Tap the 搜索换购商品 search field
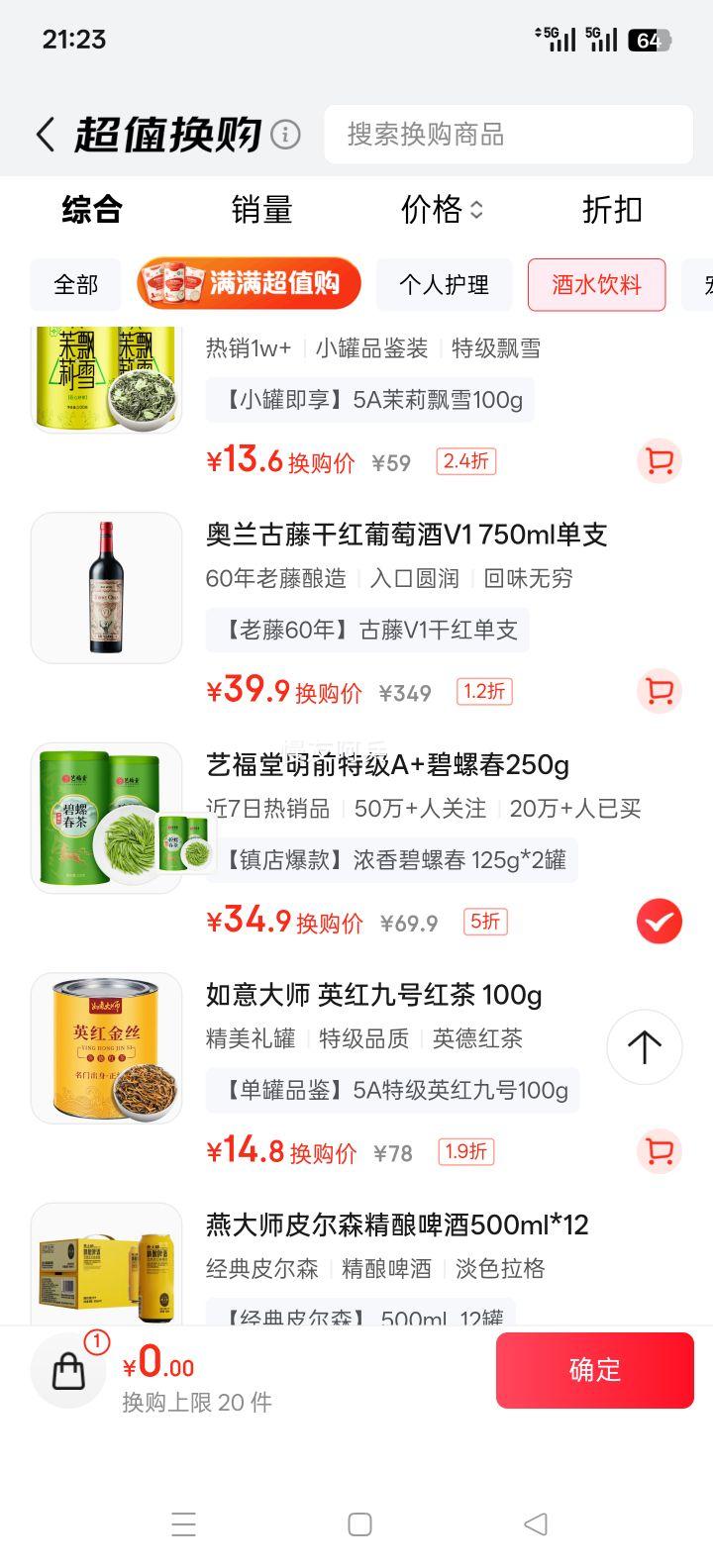Image resolution: width=713 pixels, height=1568 pixels. [508, 135]
